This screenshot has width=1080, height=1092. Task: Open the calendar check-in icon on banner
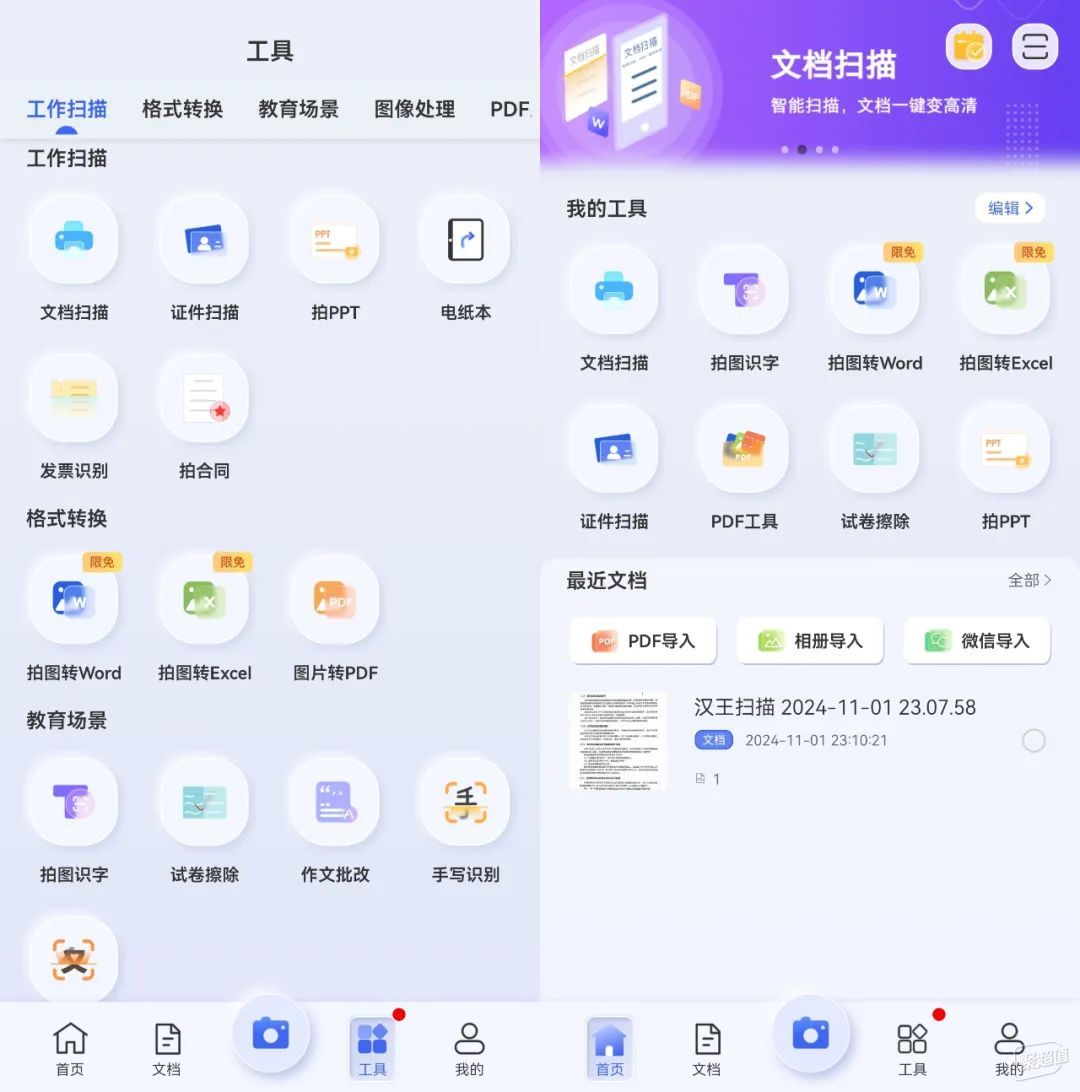(x=968, y=48)
